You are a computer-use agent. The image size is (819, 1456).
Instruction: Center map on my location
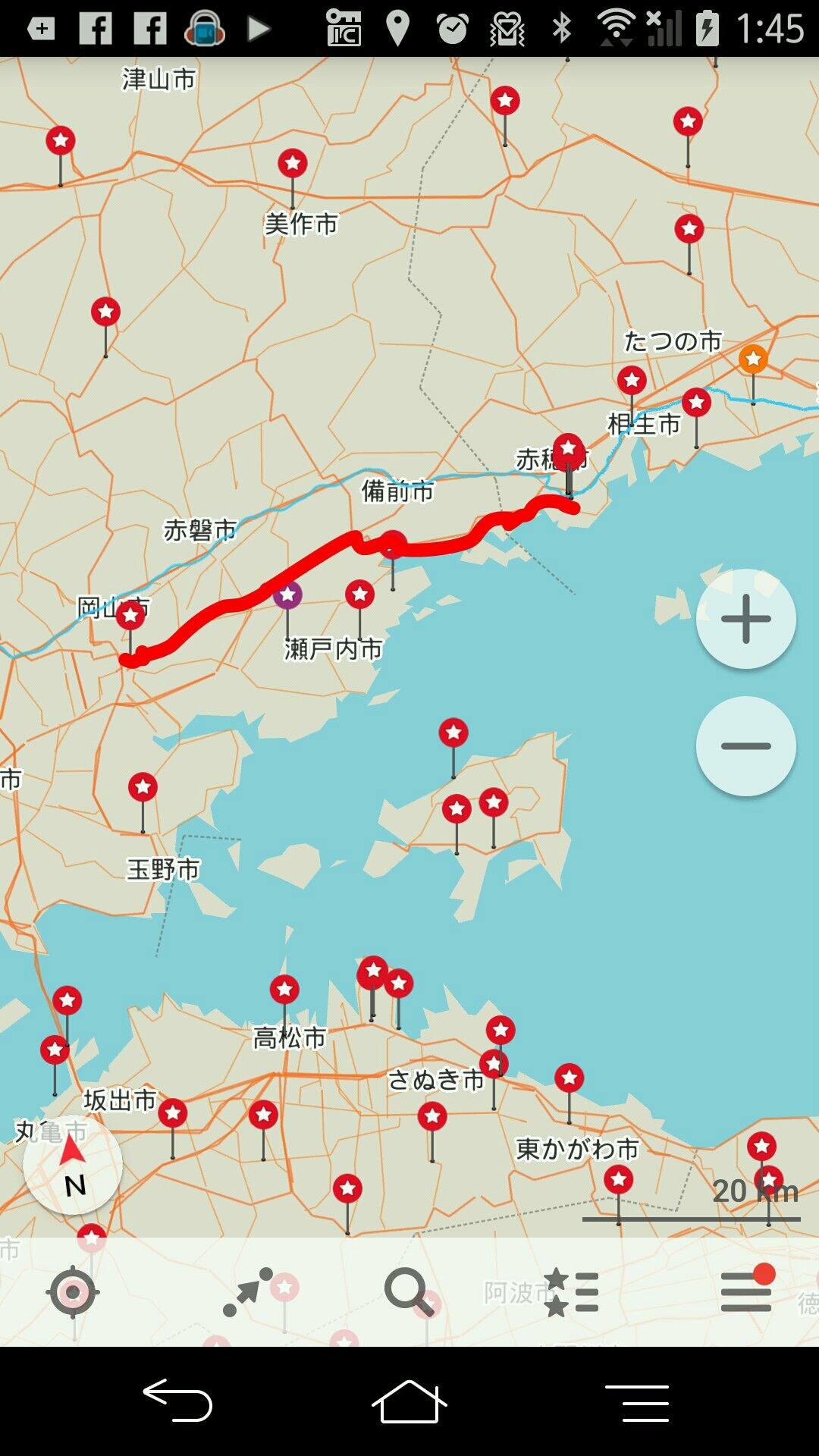point(73,1291)
